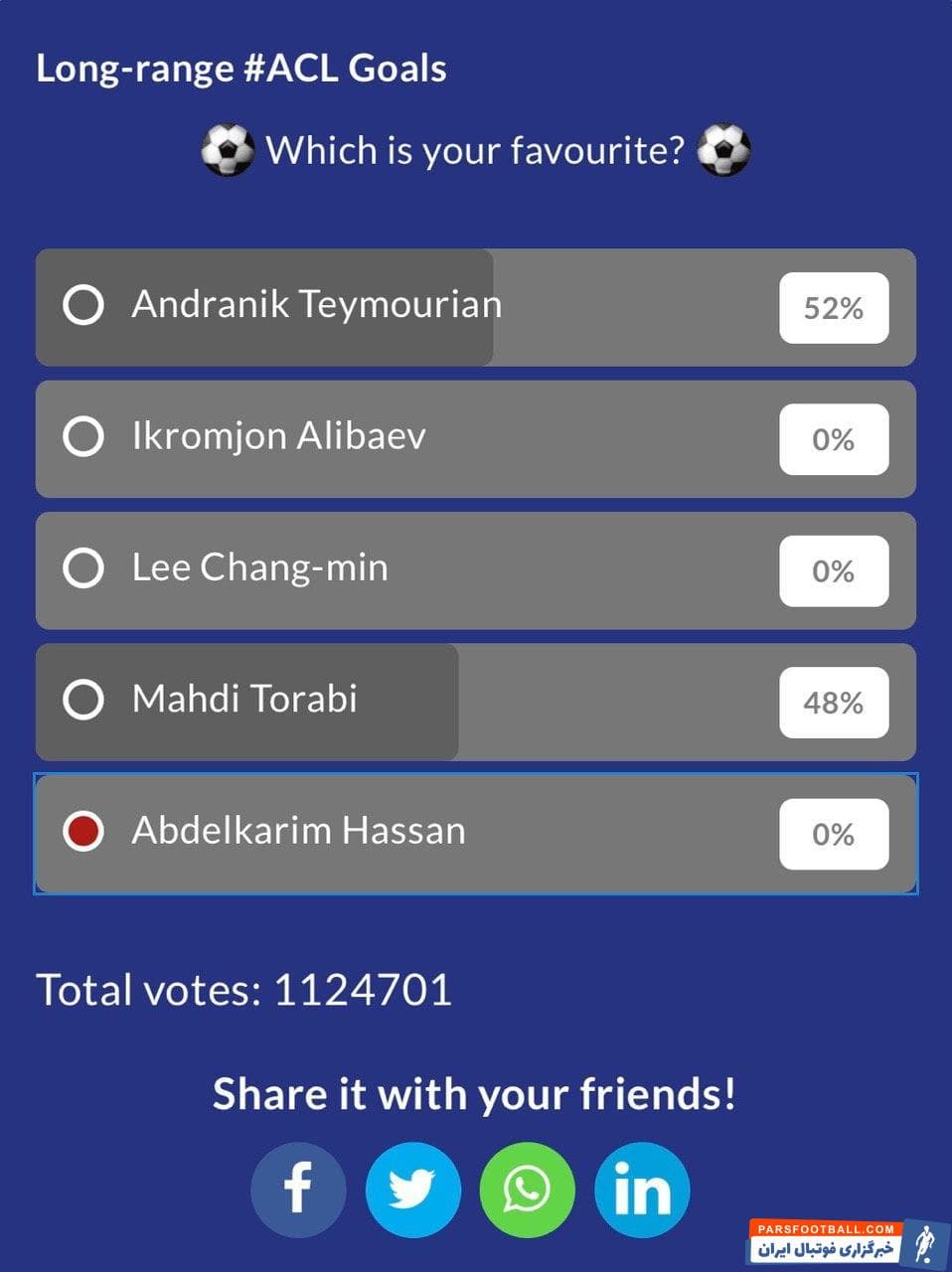Image resolution: width=952 pixels, height=1272 pixels.
Task: Select Ikromjon Alibaev option
Action: pos(83,436)
